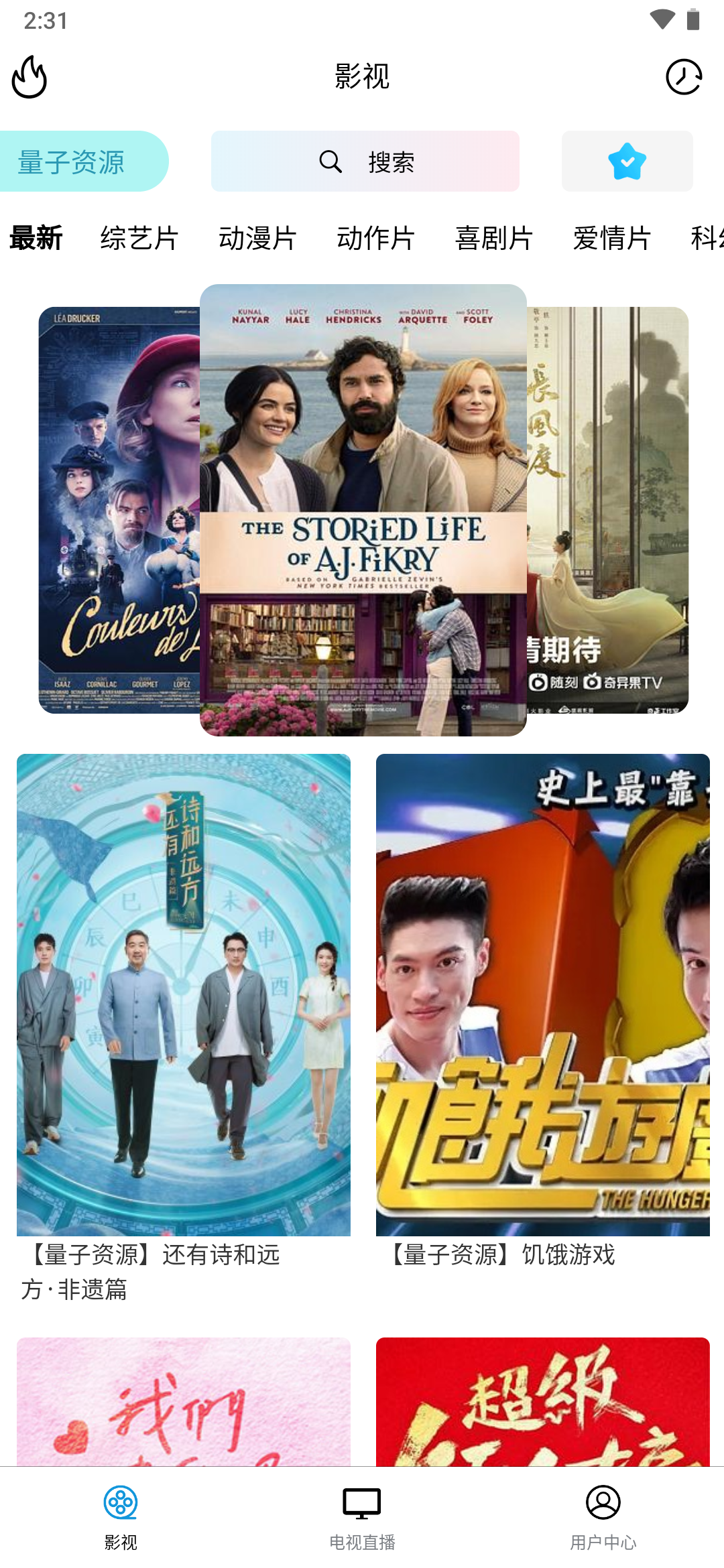Open the favorites star badge

627,161
